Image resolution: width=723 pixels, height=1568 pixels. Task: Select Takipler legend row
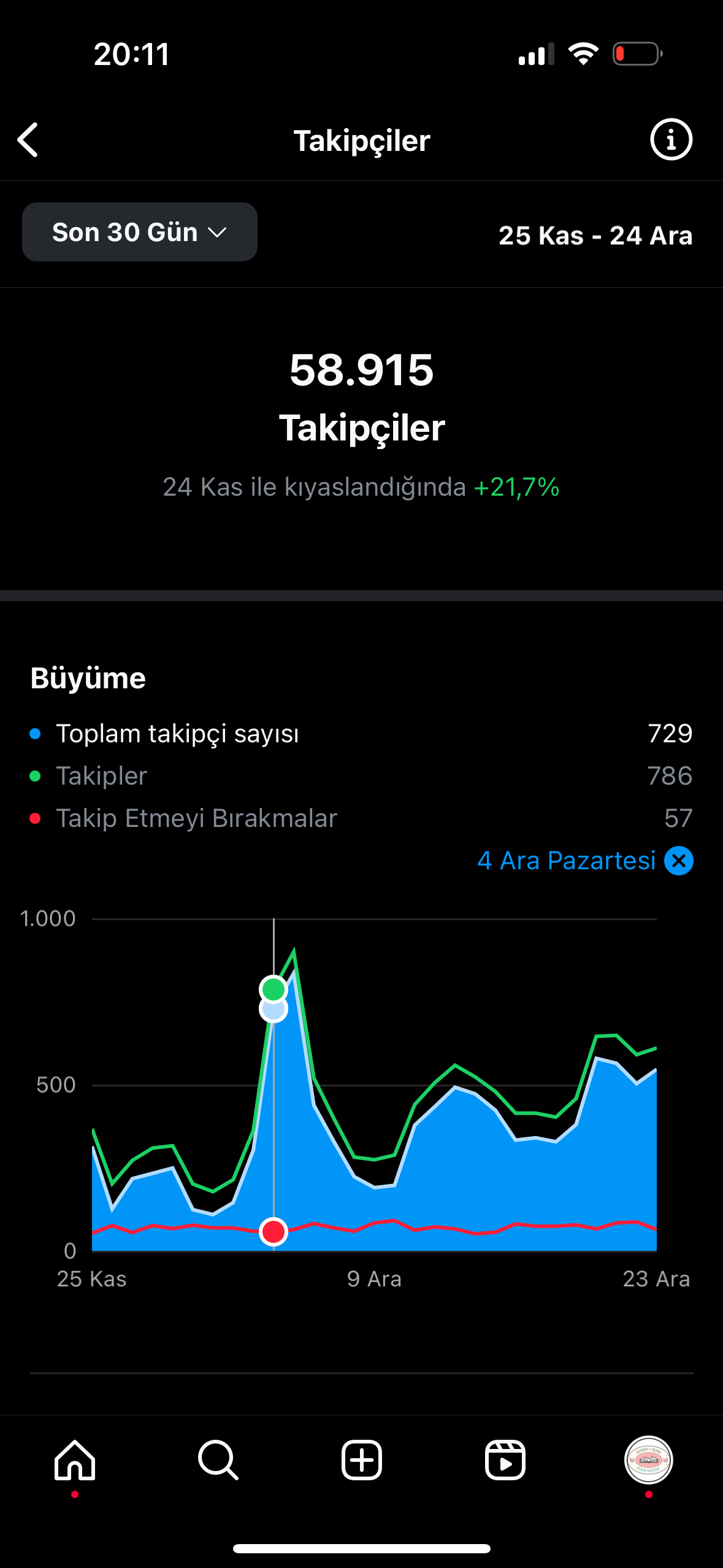(361, 776)
